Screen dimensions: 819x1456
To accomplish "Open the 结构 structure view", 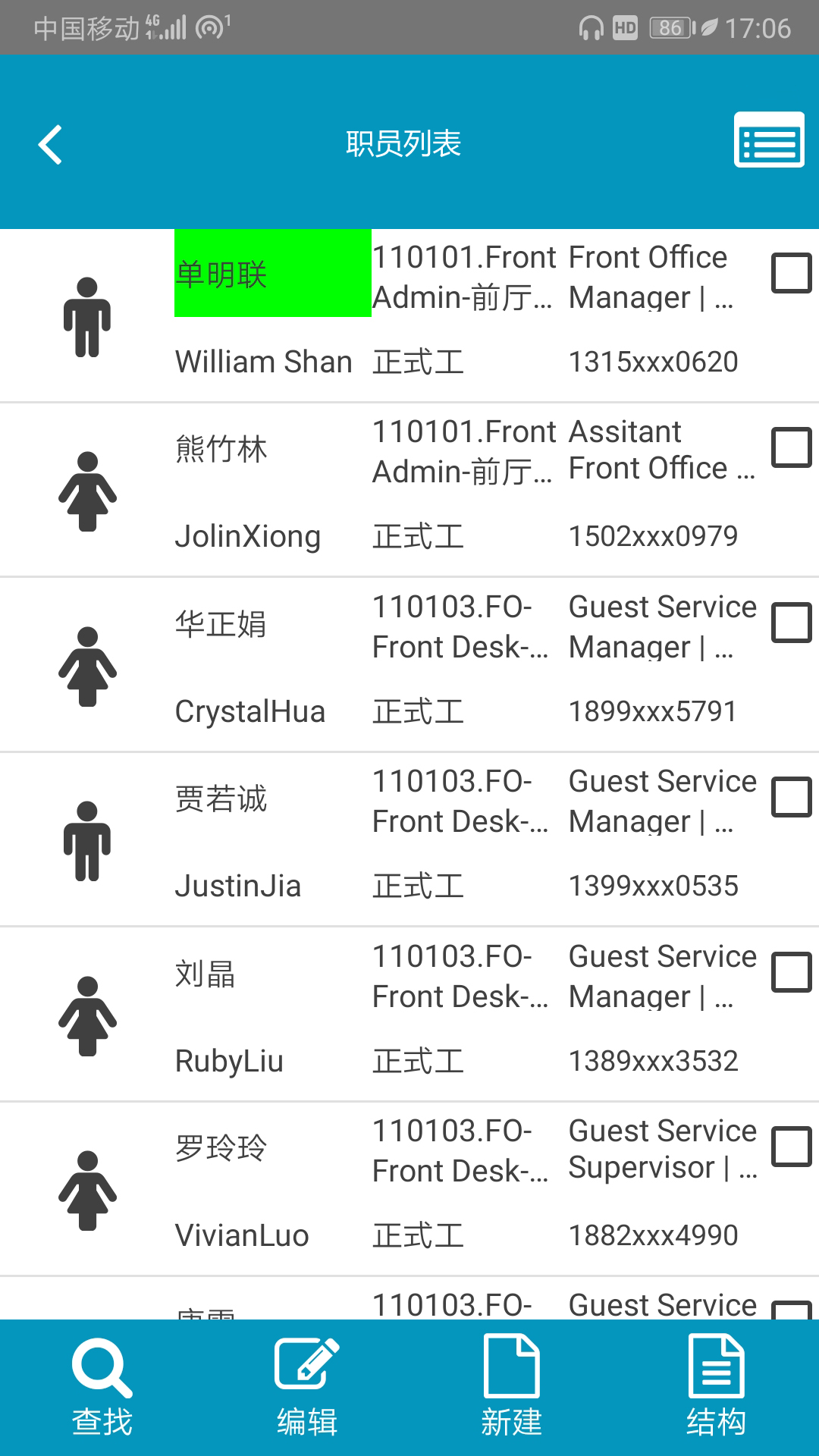I will pyautogui.click(x=716, y=1386).
